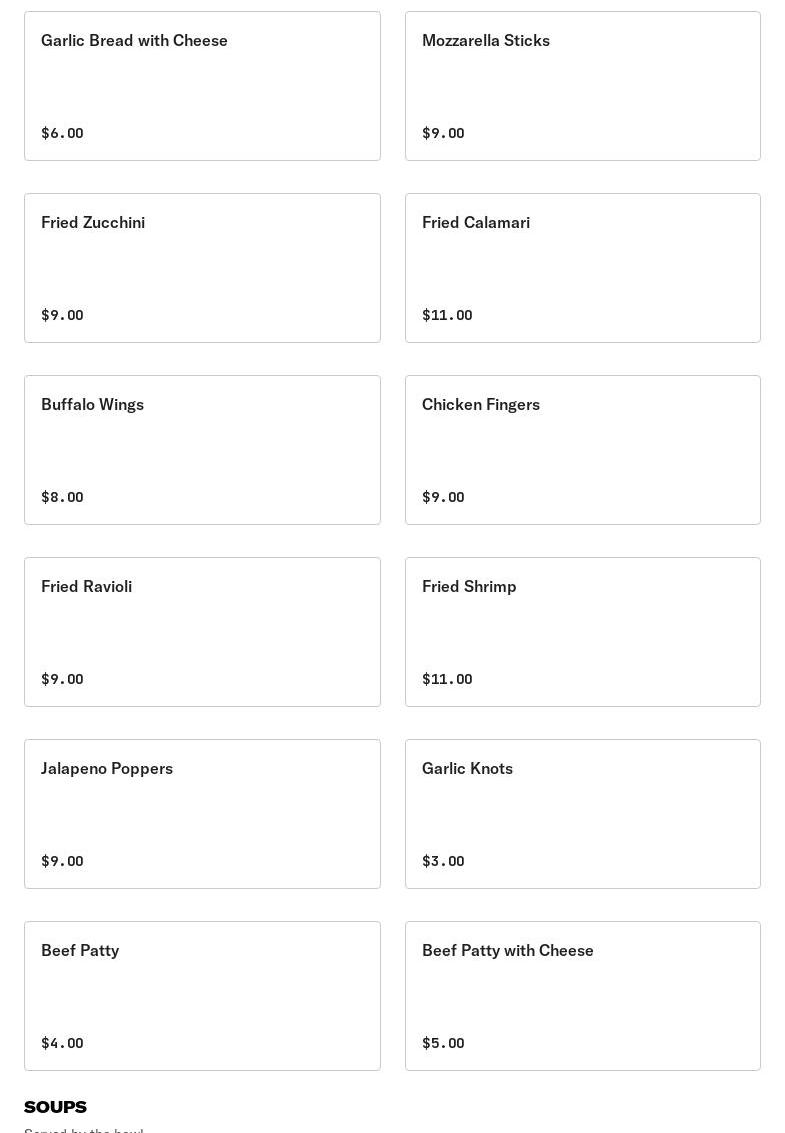Image resolution: width=785 pixels, height=1133 pixels.
Task: Select the Jalapeno Poppers item
Action: pyautogui.click(x=202, y=814)
